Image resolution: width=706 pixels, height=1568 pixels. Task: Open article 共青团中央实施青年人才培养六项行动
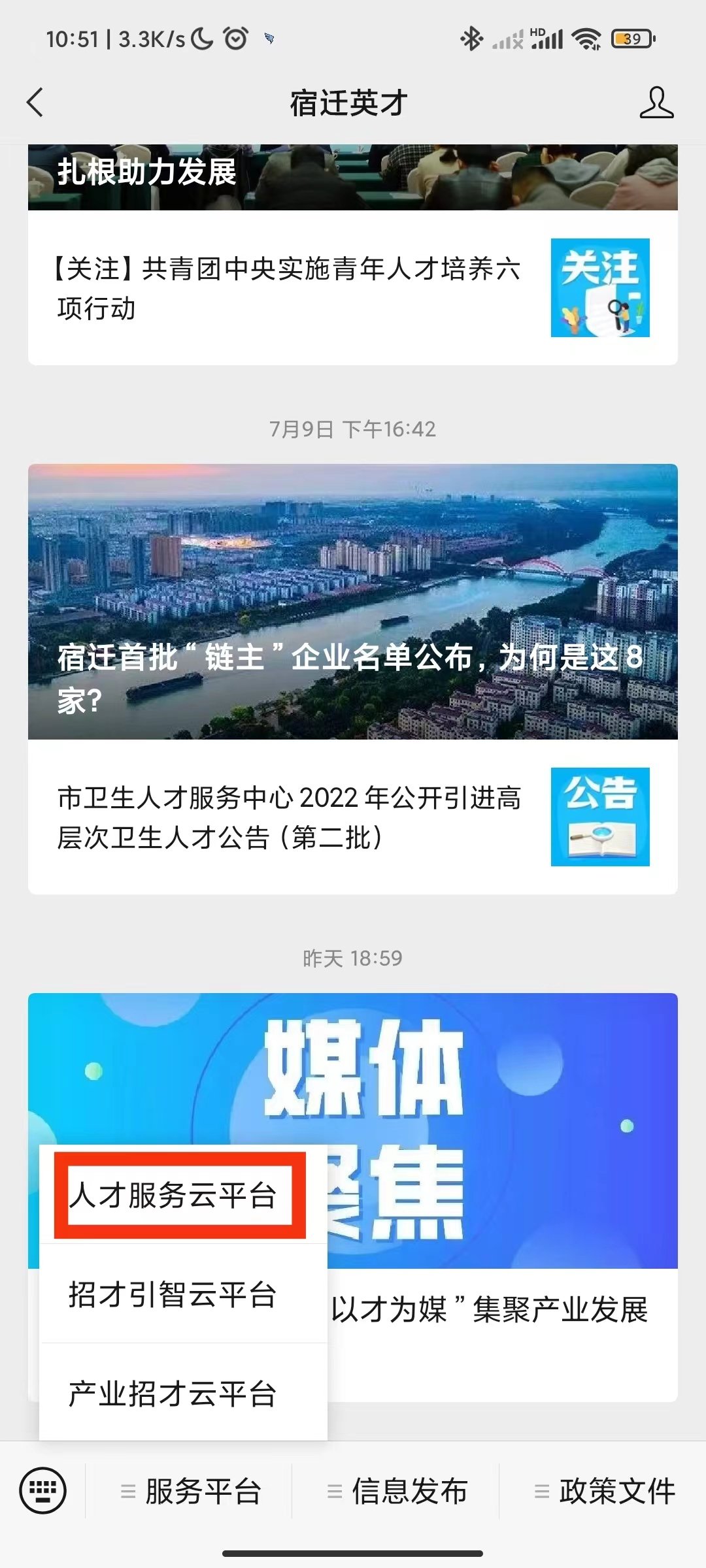[x=288, y=288]
